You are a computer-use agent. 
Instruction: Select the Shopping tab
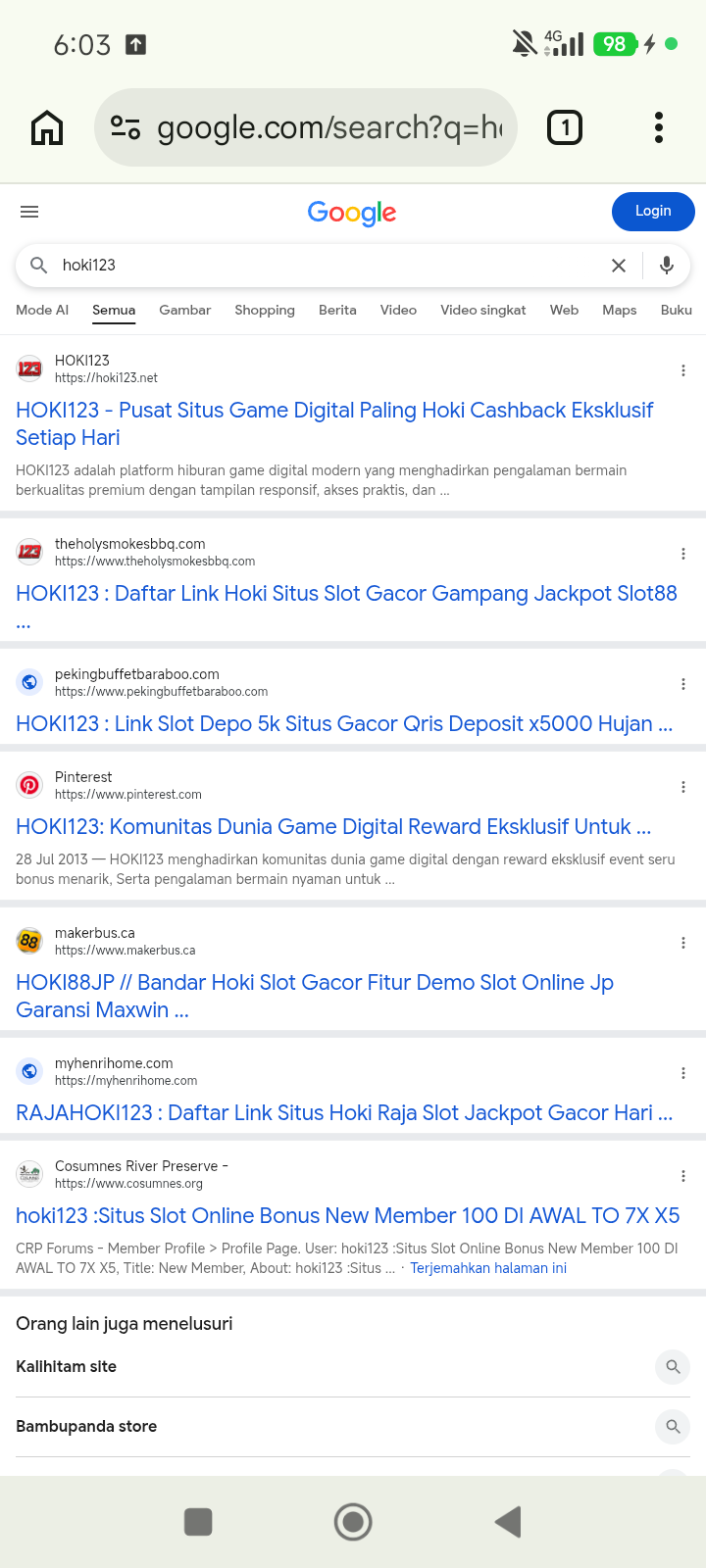click(265, 310)
